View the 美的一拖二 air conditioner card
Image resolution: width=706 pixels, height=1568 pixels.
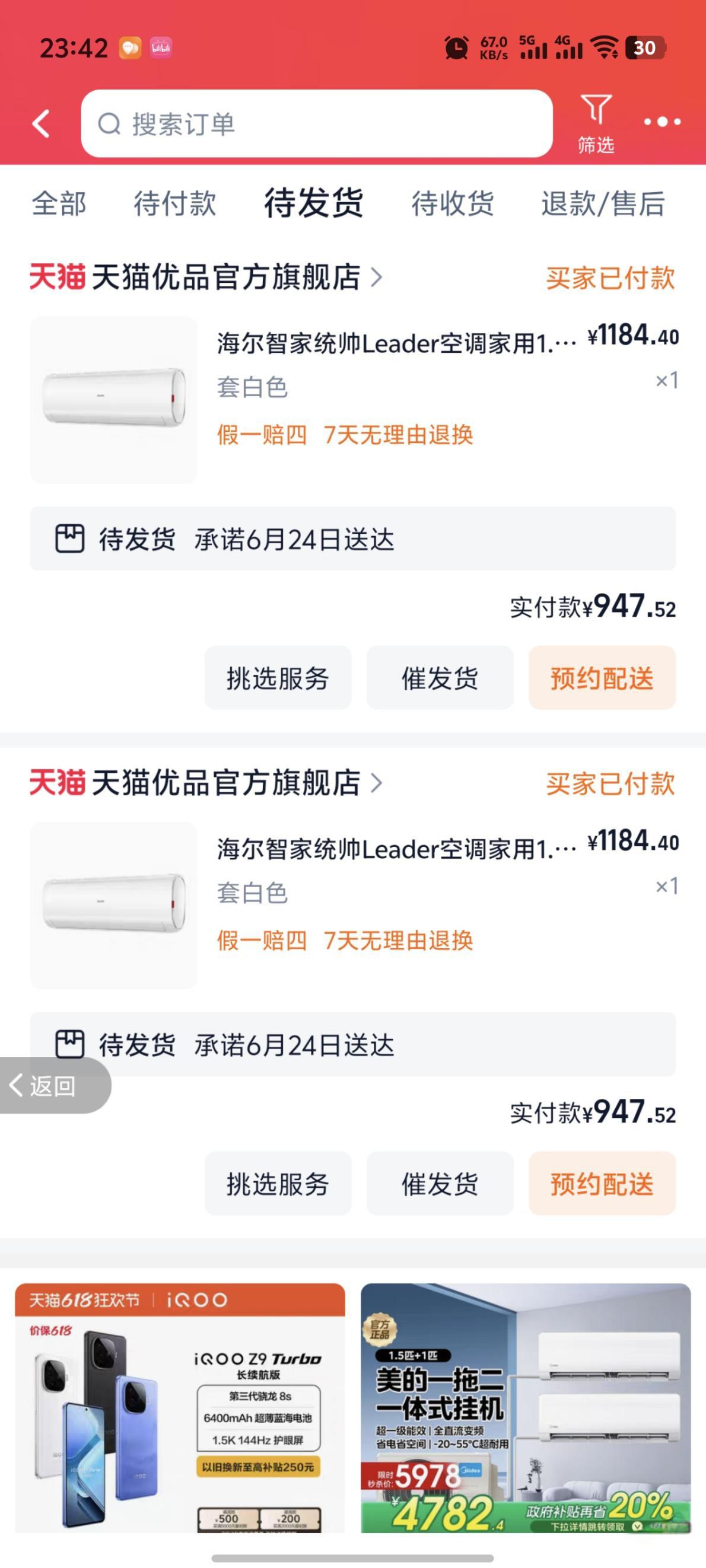point(526,1407)
